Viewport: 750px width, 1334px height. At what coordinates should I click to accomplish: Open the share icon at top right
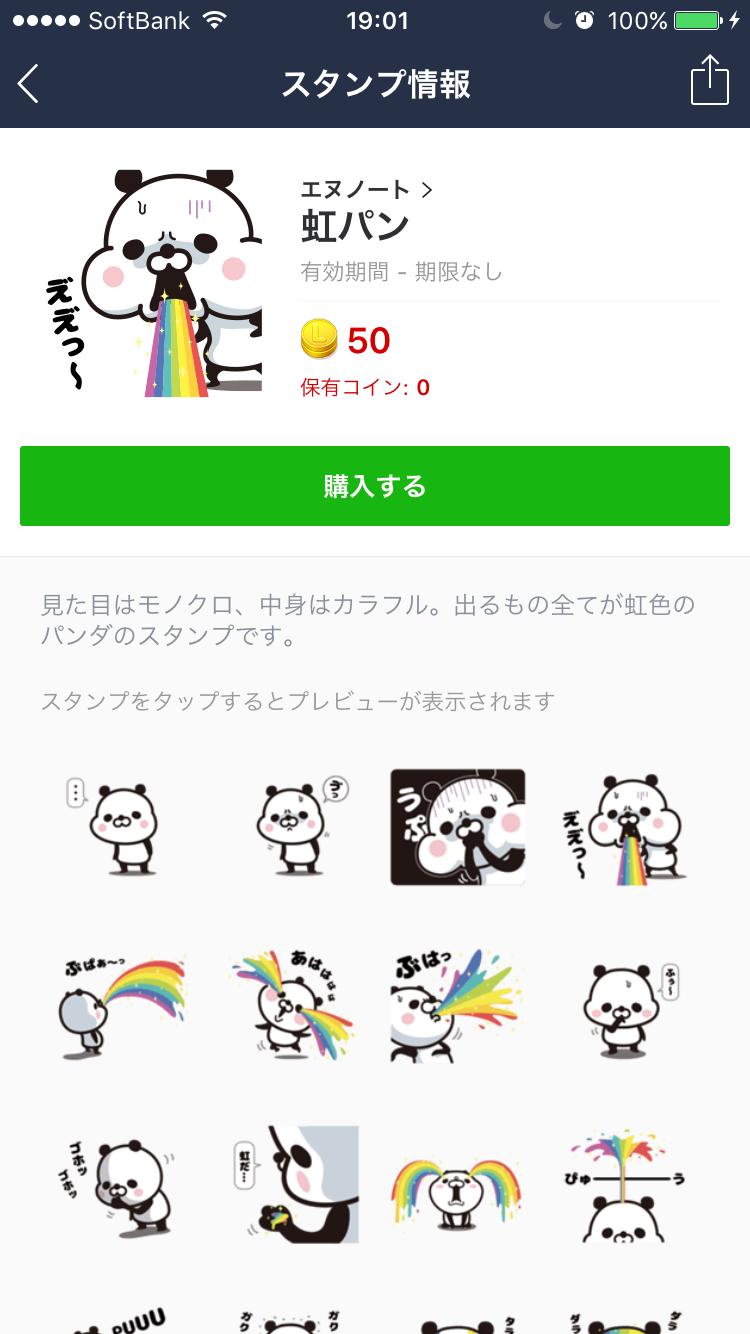[710, 81]
